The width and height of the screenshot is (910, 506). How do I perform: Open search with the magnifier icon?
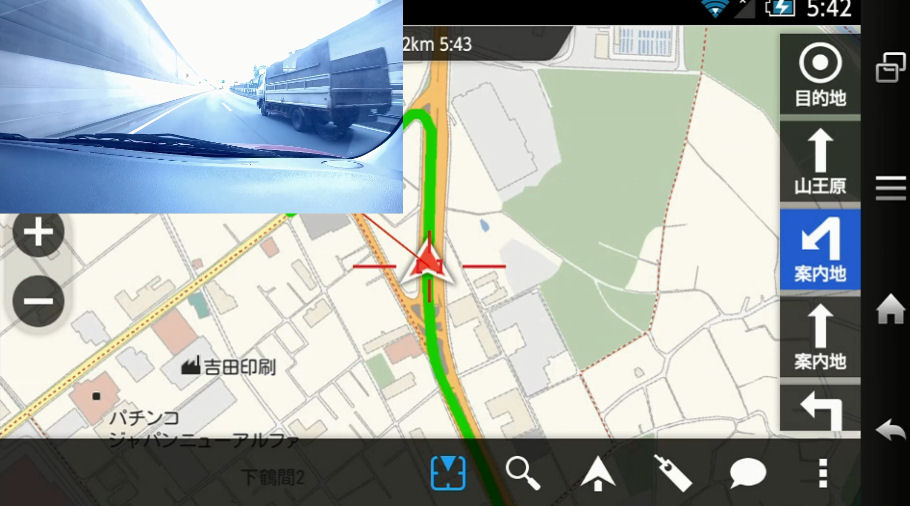tap(522, 472)
